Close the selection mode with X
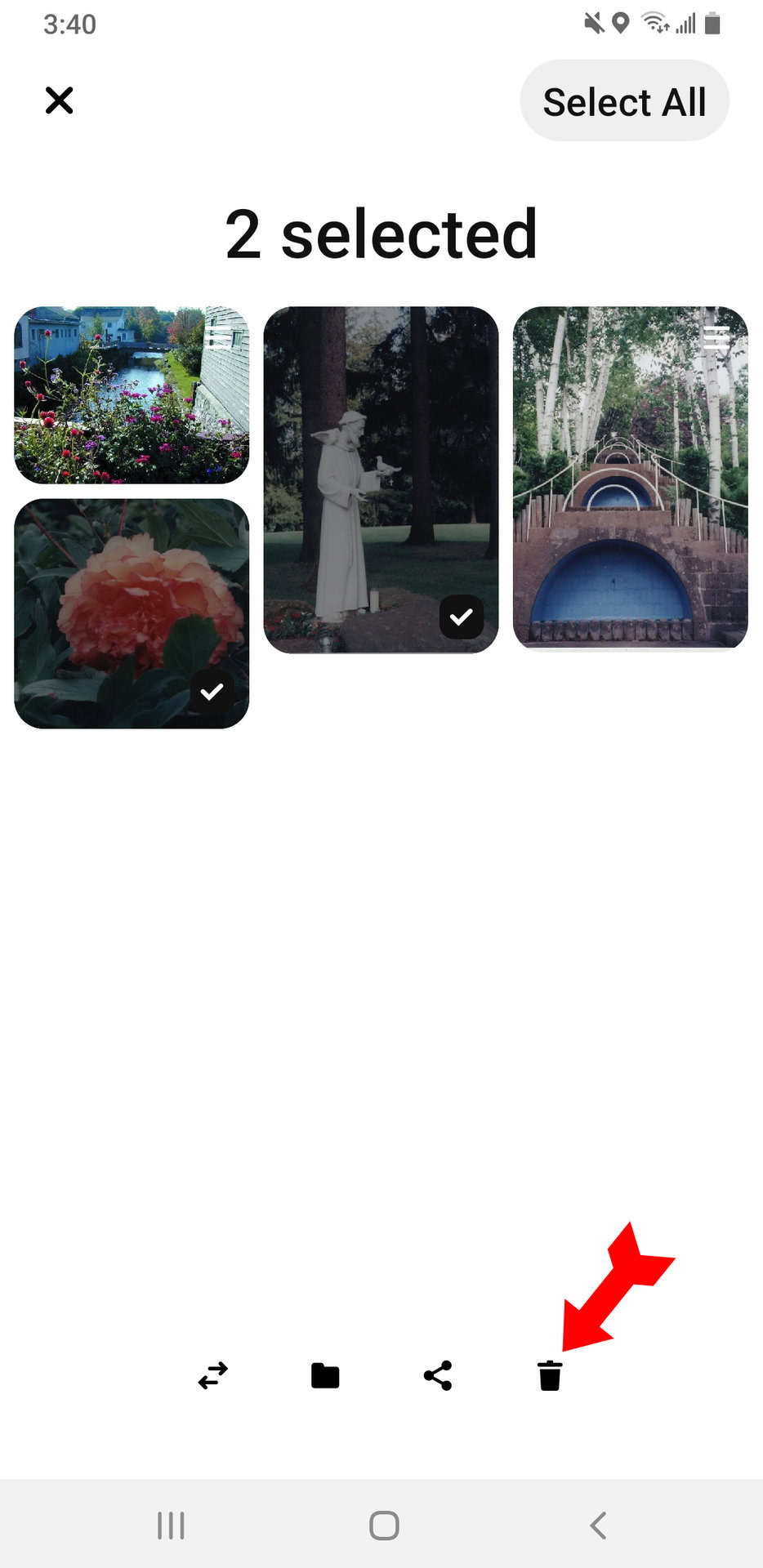This screenshot has width=763, height=1568. pyautogui.click(x=59, y=101)
